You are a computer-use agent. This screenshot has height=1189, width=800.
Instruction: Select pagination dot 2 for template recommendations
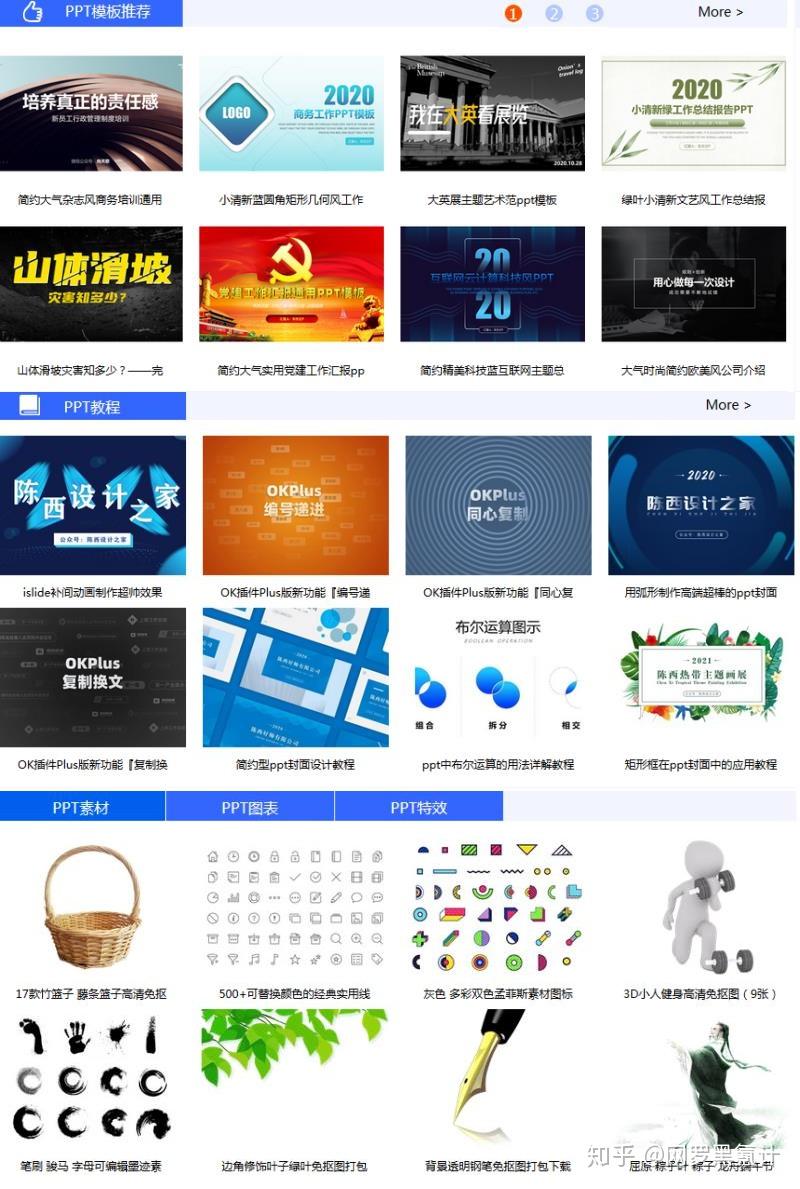click(x=553, y=13)
